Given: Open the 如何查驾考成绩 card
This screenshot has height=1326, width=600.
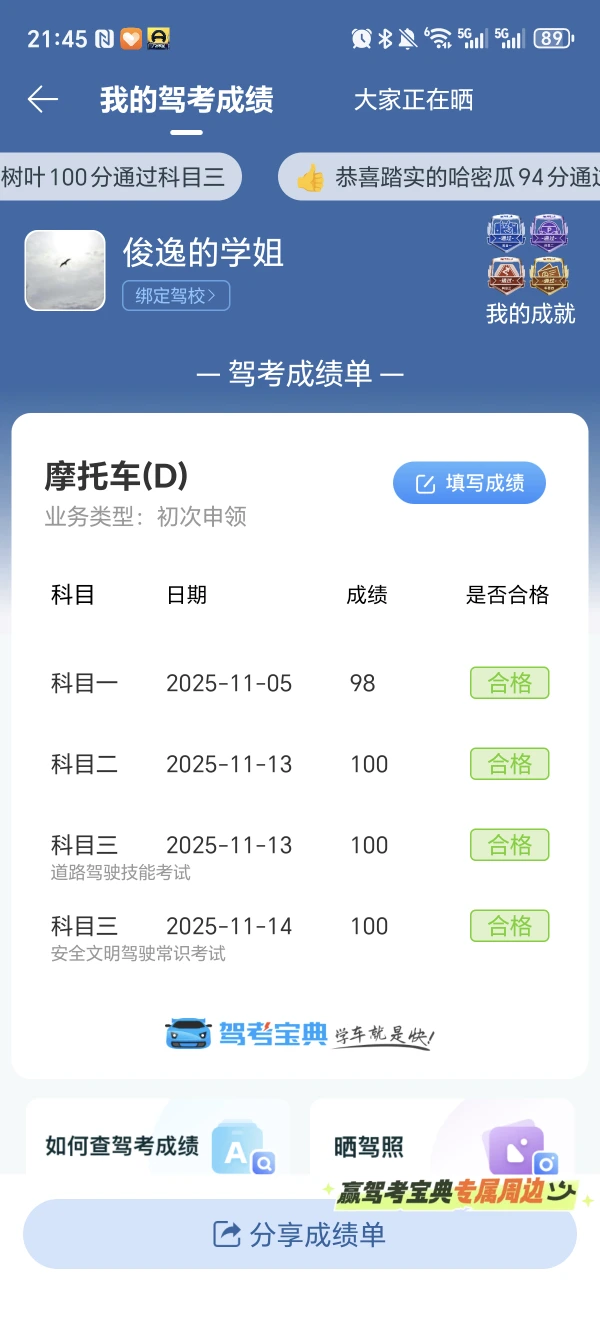Looking at the screenshot, I should [x=157, y=1145].
